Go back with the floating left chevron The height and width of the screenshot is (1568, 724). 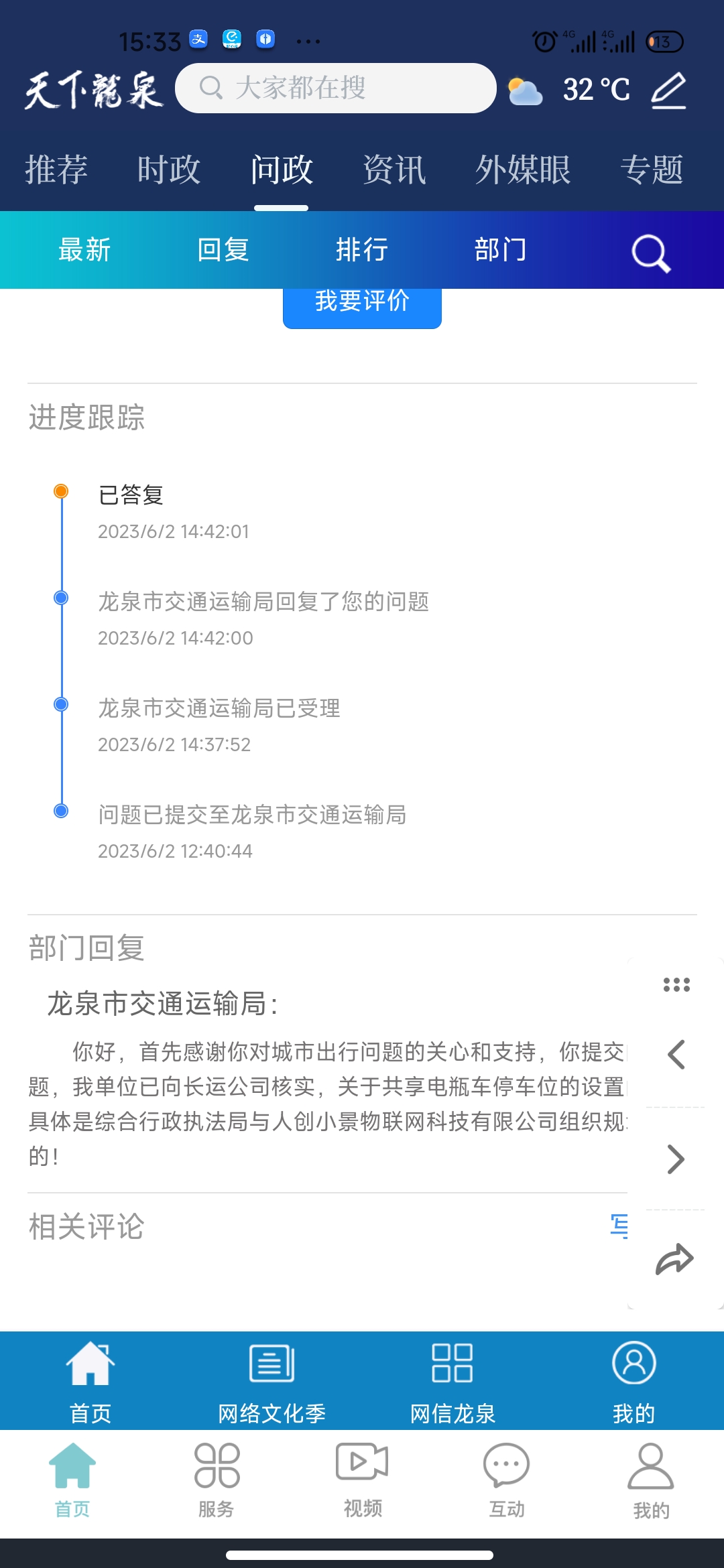(x=676, y=1055)
